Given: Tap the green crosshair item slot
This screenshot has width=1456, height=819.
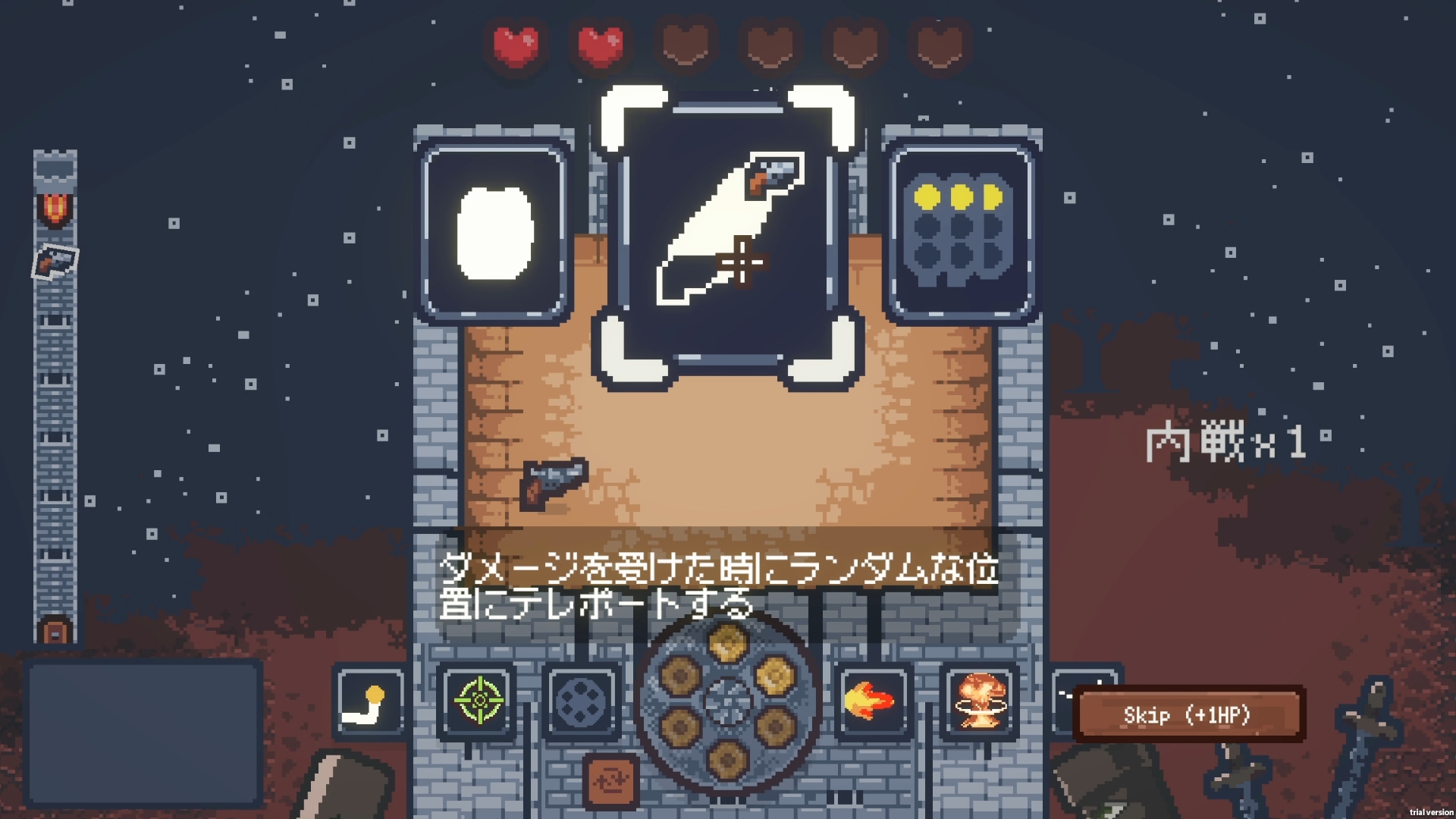Looking at the screenshot, I should point(479,701).
